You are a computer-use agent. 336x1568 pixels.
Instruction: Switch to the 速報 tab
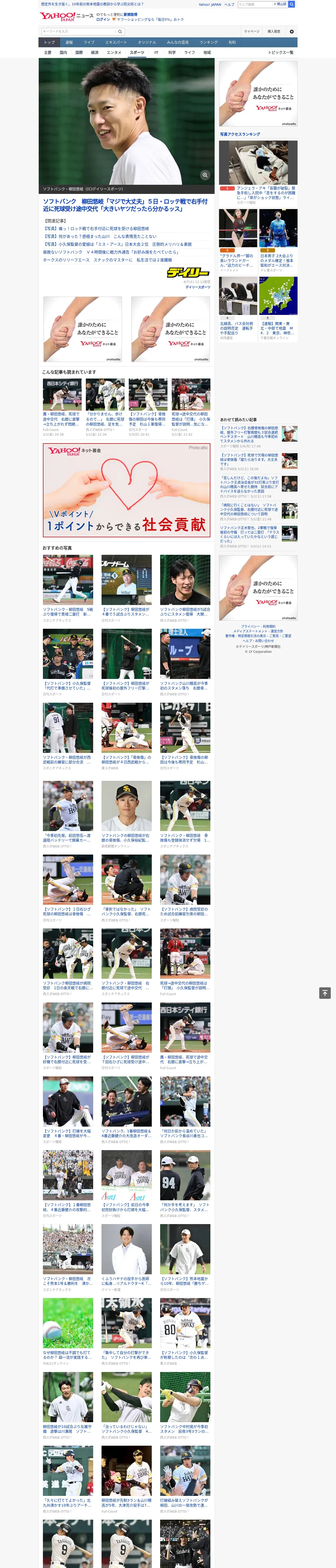pos(69,43)
